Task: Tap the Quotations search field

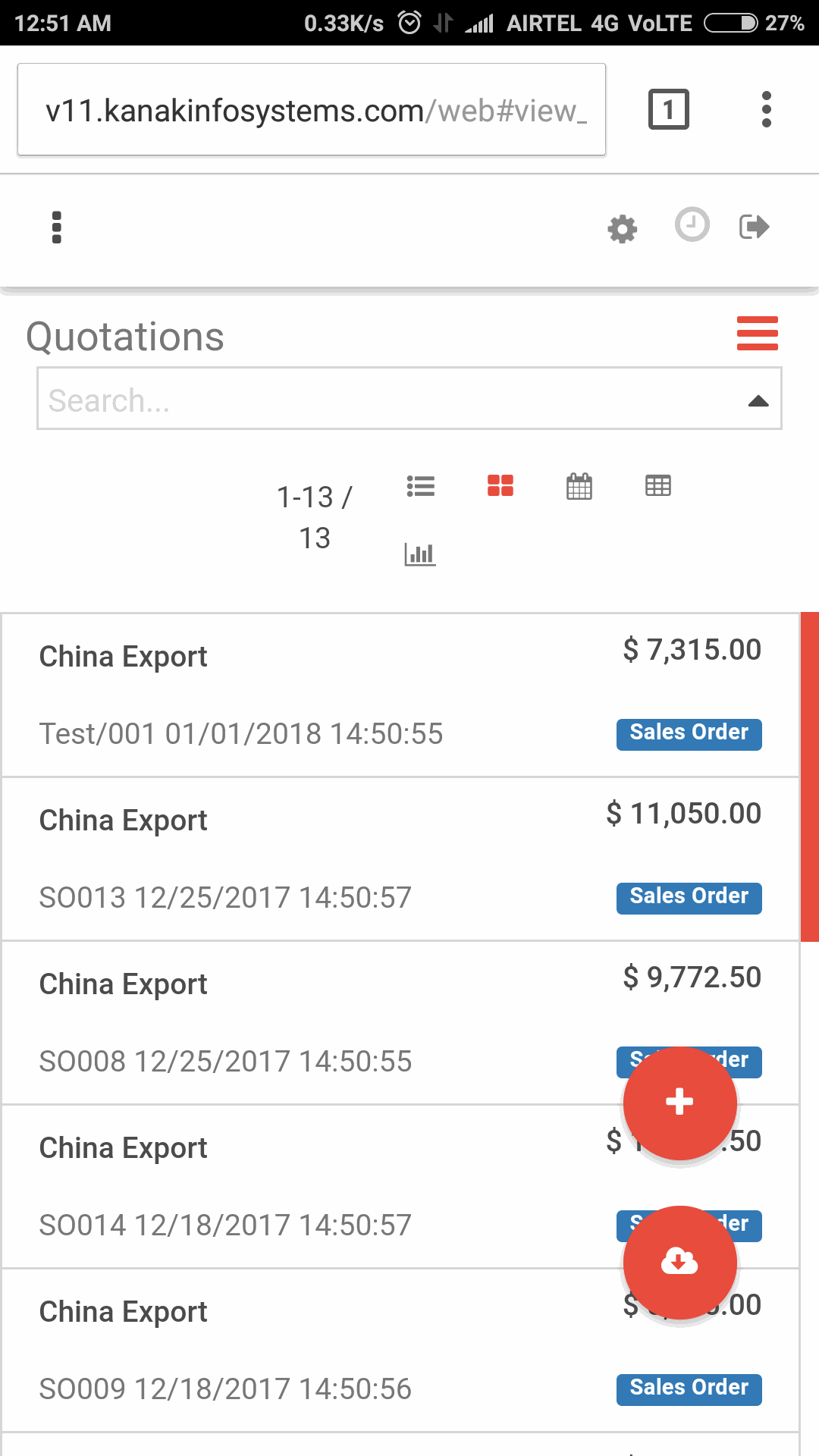Action: (x=409, y=399)
